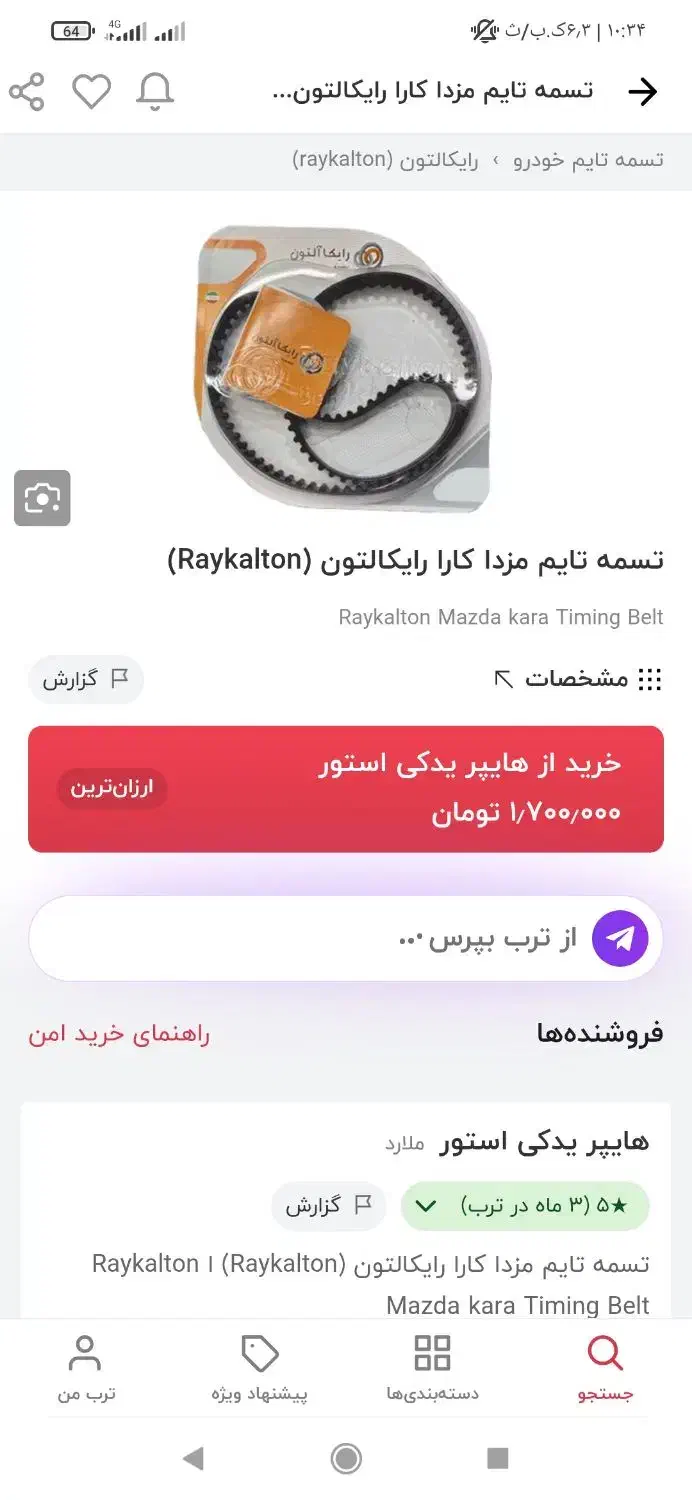Tap the گزارش button beside مشخصات
Viewport: 692px width, 1500px height.
[x=86, y=680]
